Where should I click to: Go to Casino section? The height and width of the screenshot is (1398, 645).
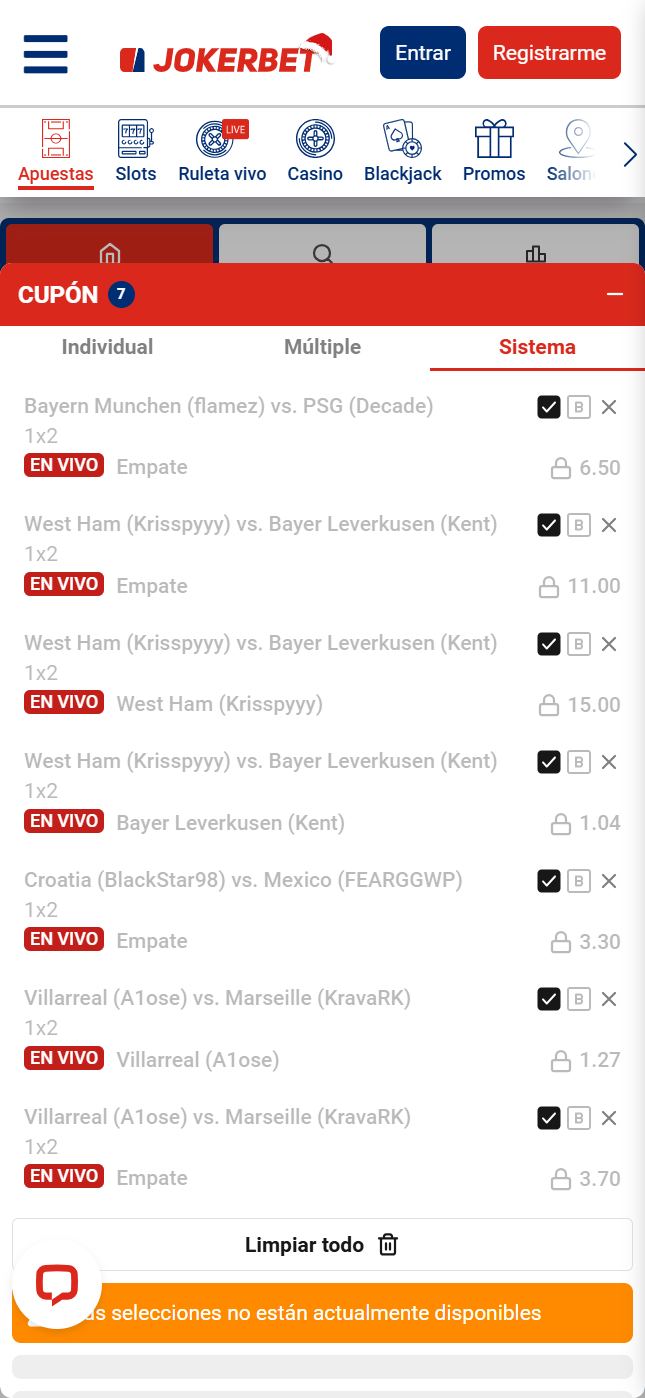coord(315,152)
